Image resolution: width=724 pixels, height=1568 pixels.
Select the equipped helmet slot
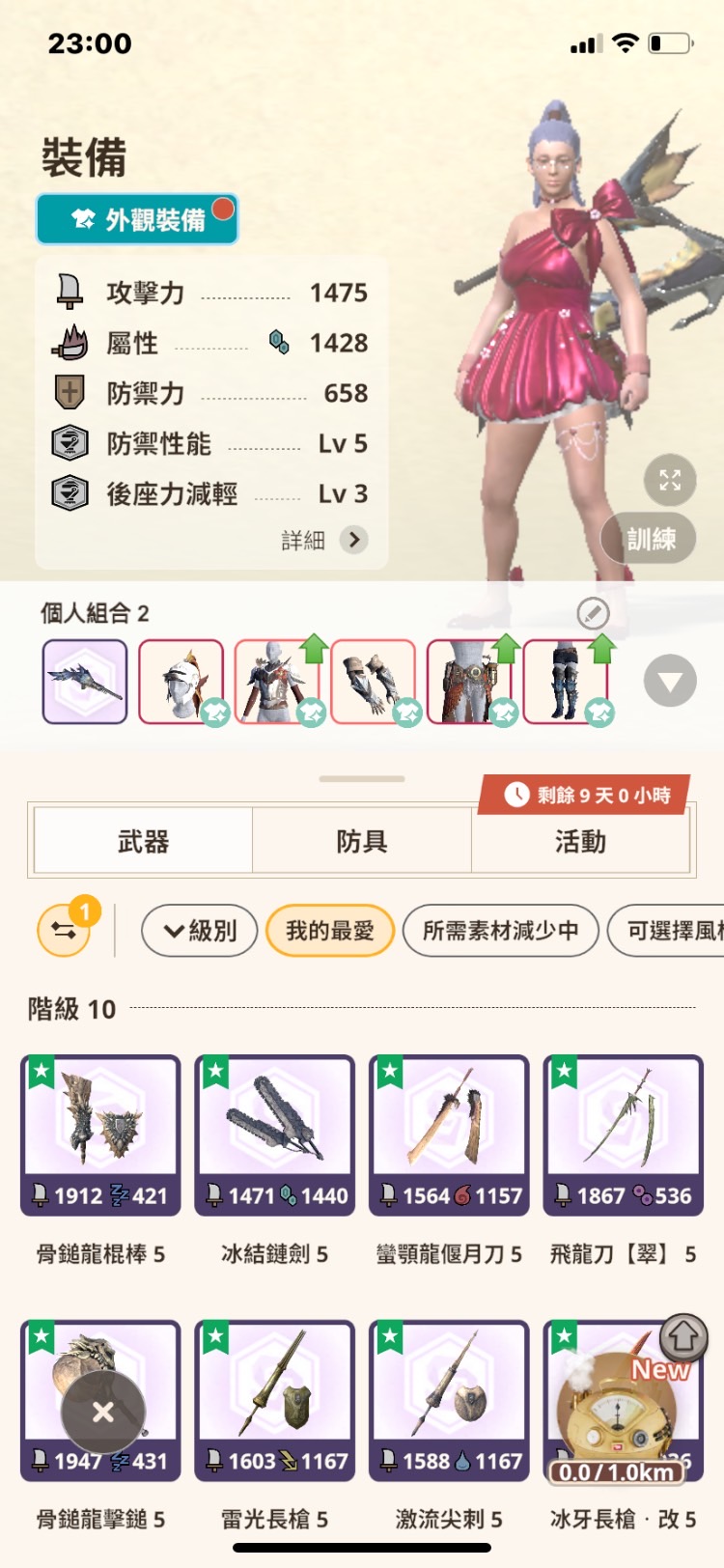click(x=181, y=682)
